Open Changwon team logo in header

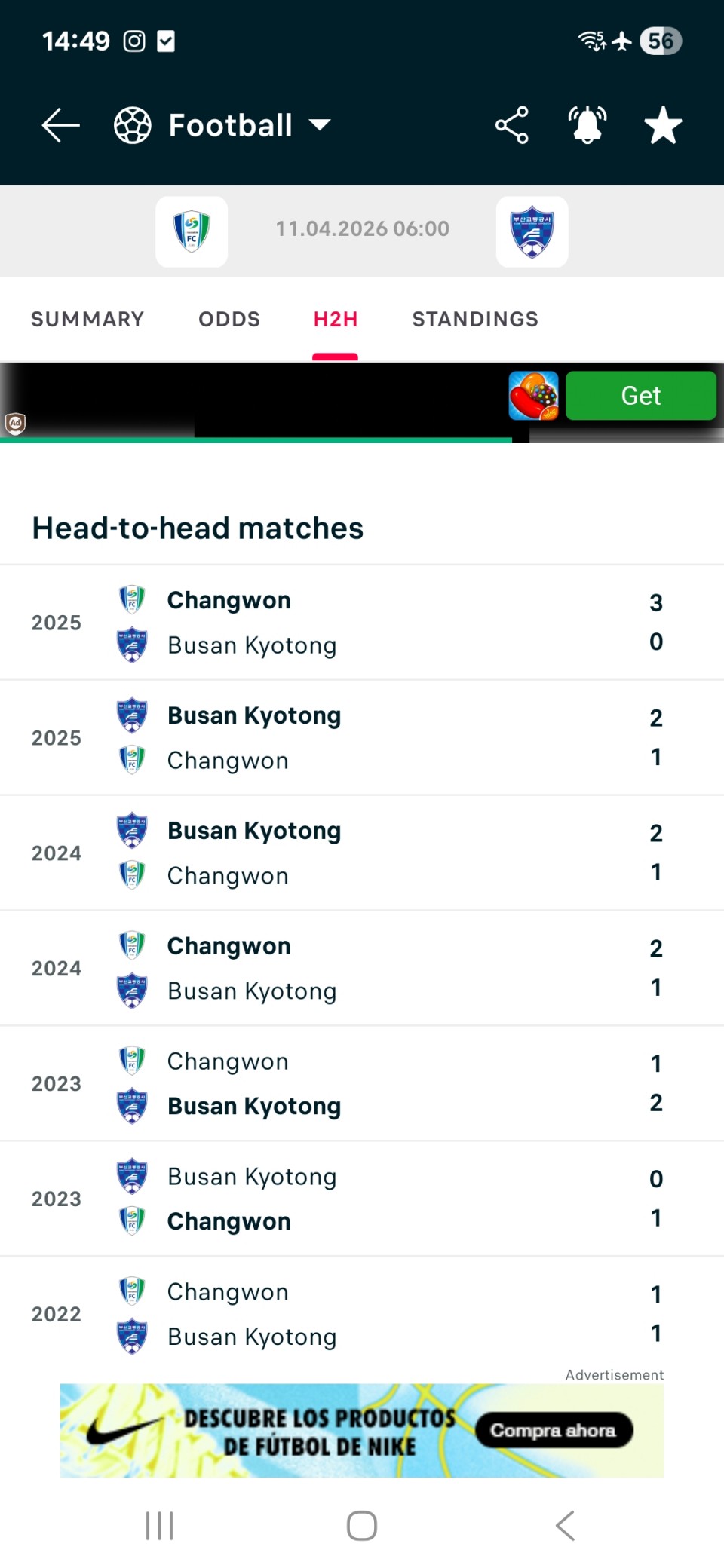coord(192,231)
